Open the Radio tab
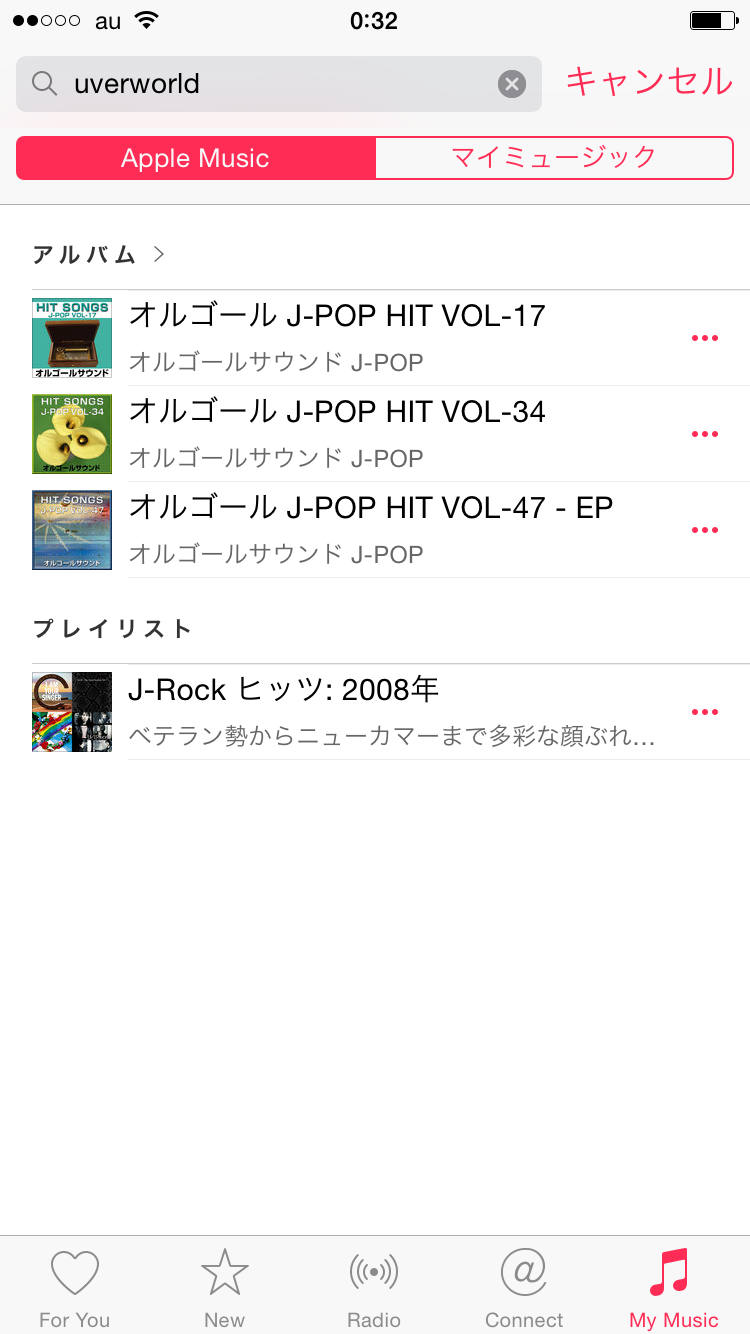The height and width of the screenshot is (1334, 750). coord(374,1288)
